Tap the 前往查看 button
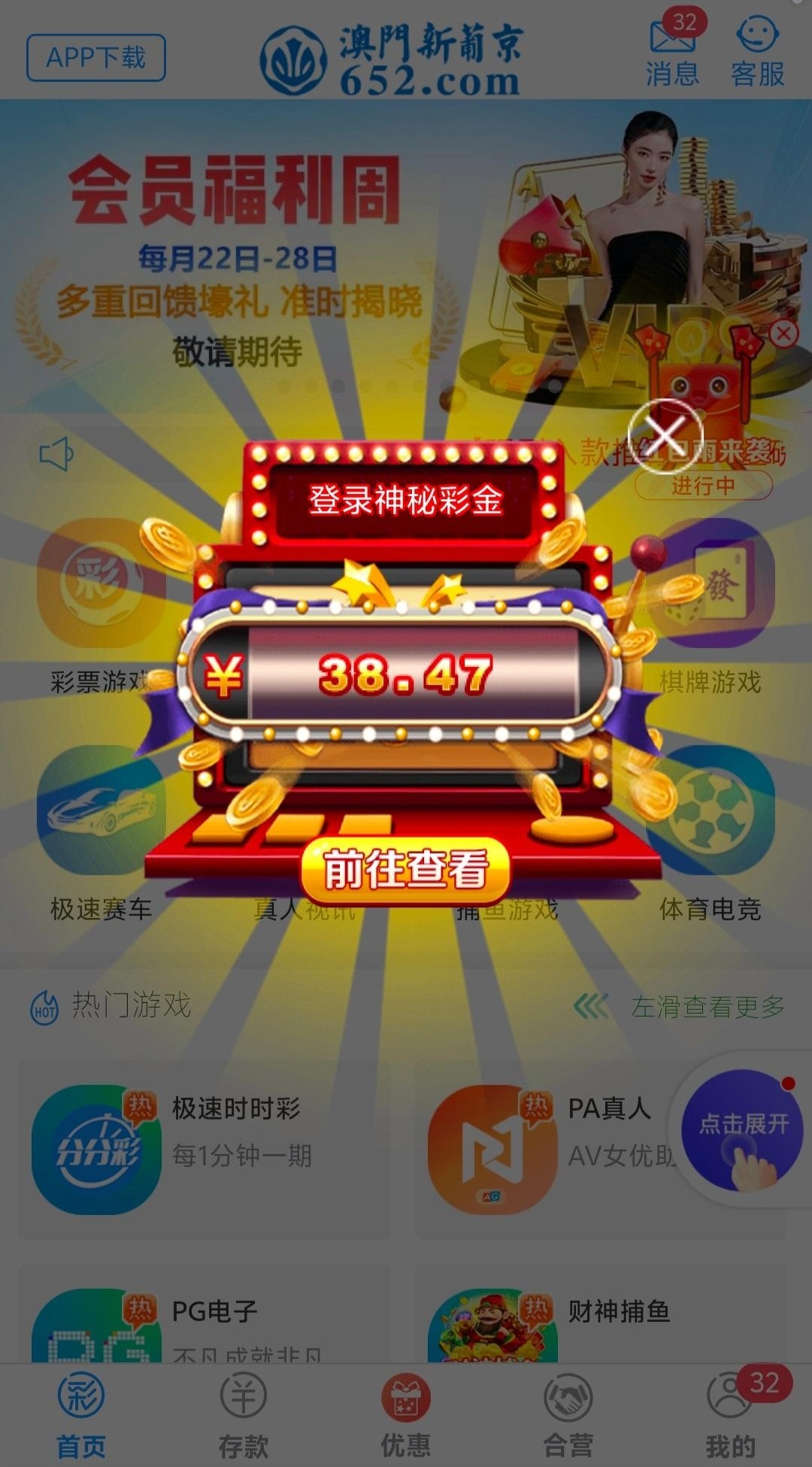This screenshot has width=812, height=1467. pos(406,869)
